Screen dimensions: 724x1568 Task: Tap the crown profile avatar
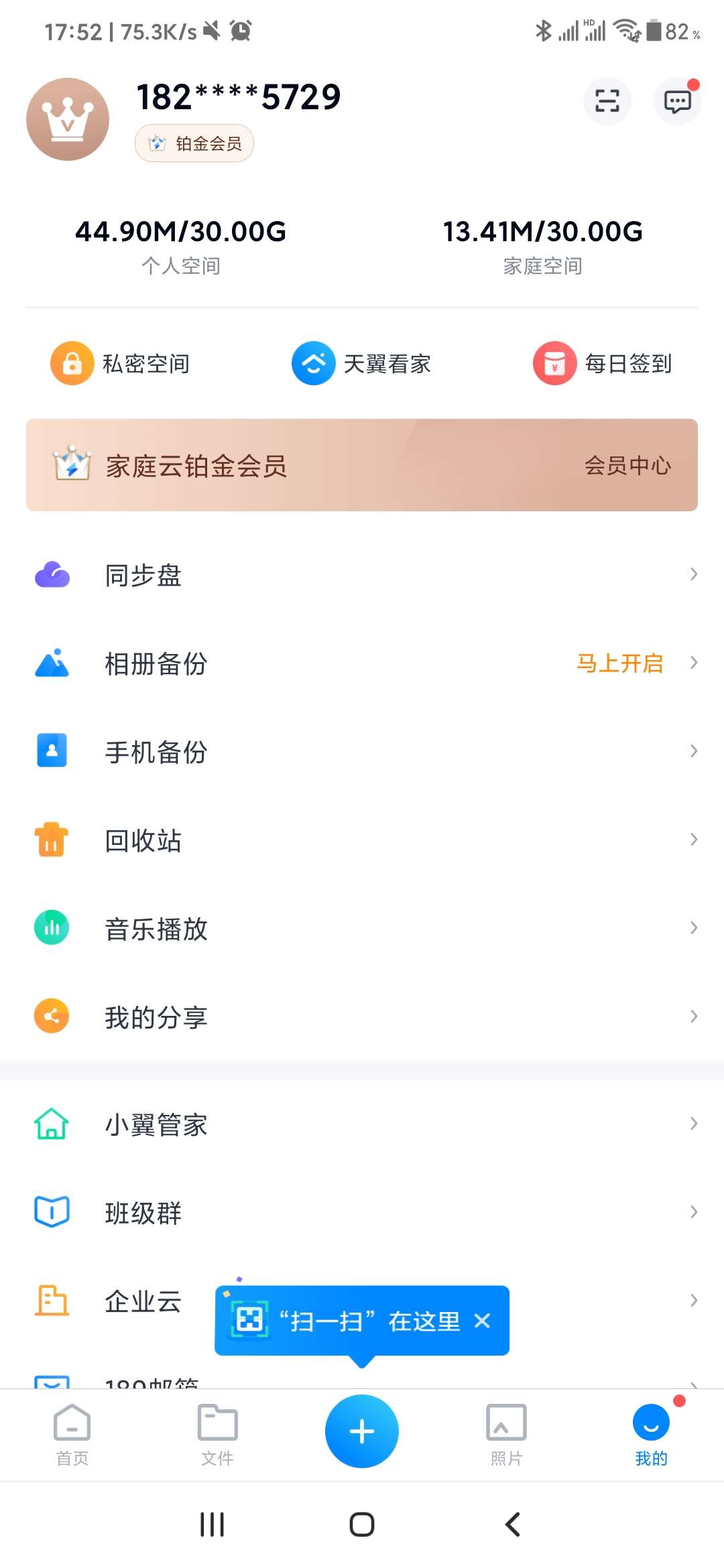68,119
